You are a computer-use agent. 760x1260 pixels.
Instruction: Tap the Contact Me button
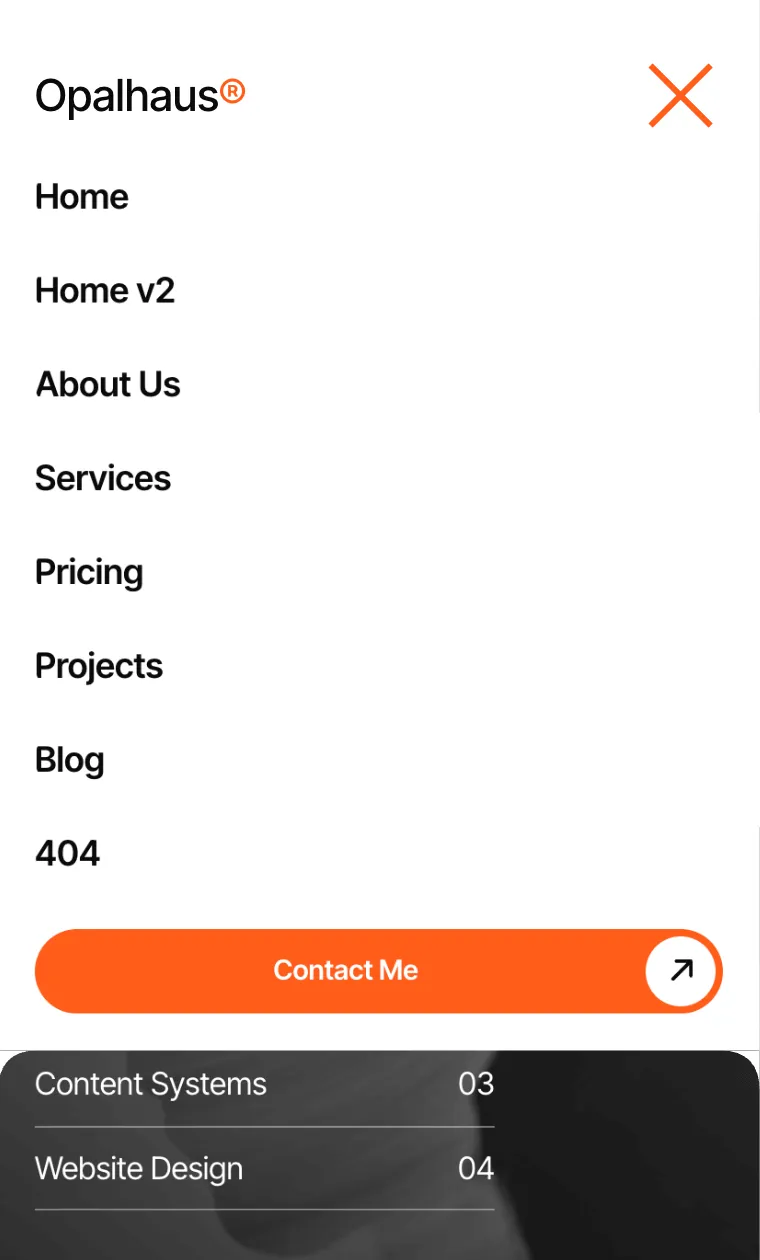[378, 971]
